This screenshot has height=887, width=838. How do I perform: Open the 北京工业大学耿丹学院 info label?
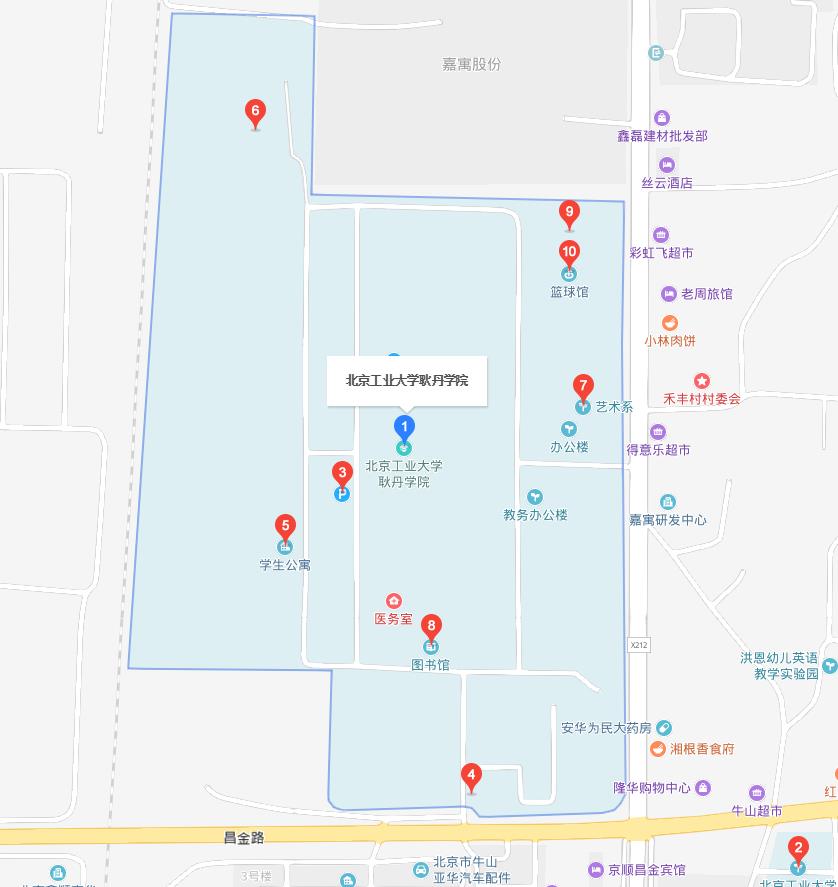coord(407,381)
